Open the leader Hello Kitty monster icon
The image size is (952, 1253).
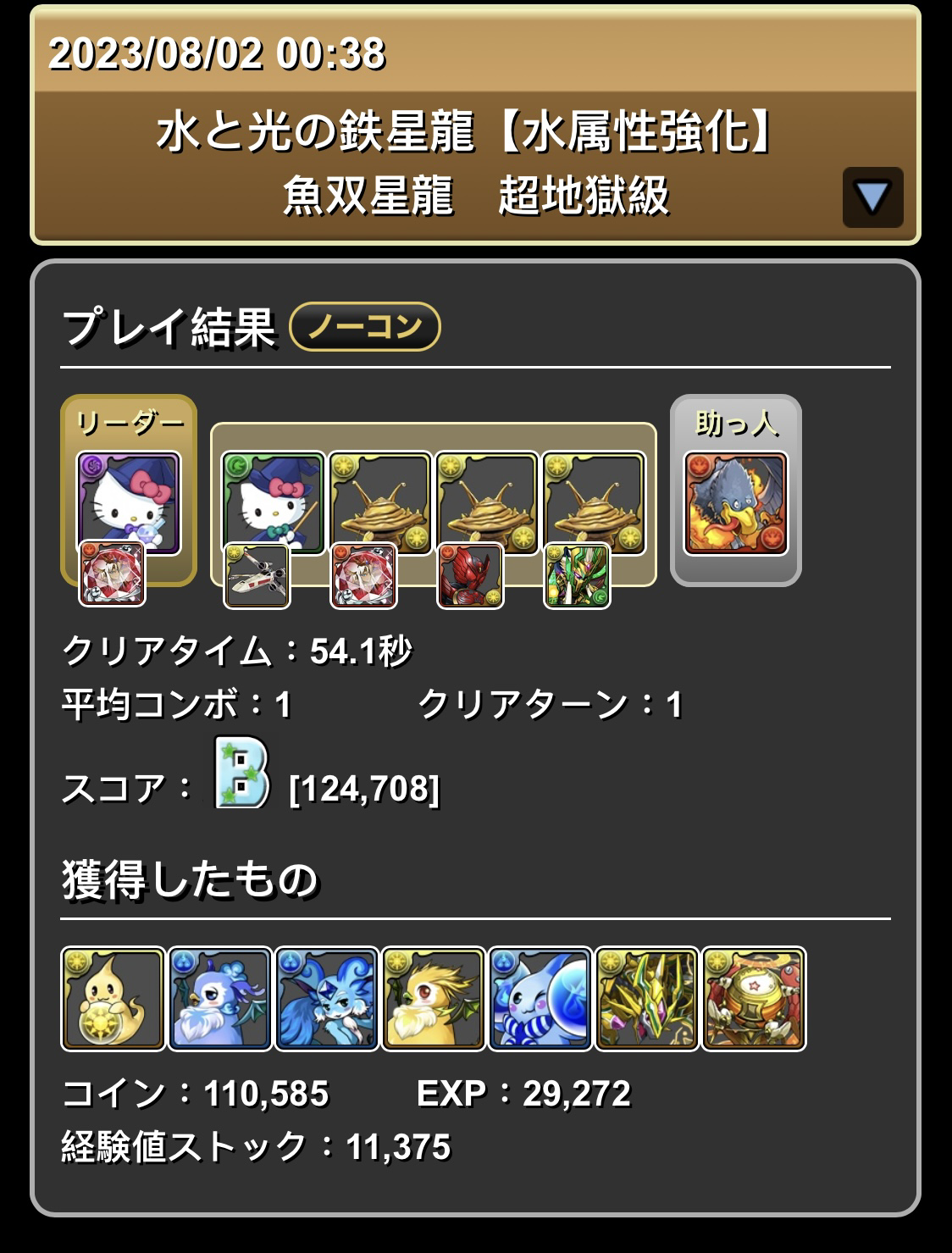click(129, 501)
